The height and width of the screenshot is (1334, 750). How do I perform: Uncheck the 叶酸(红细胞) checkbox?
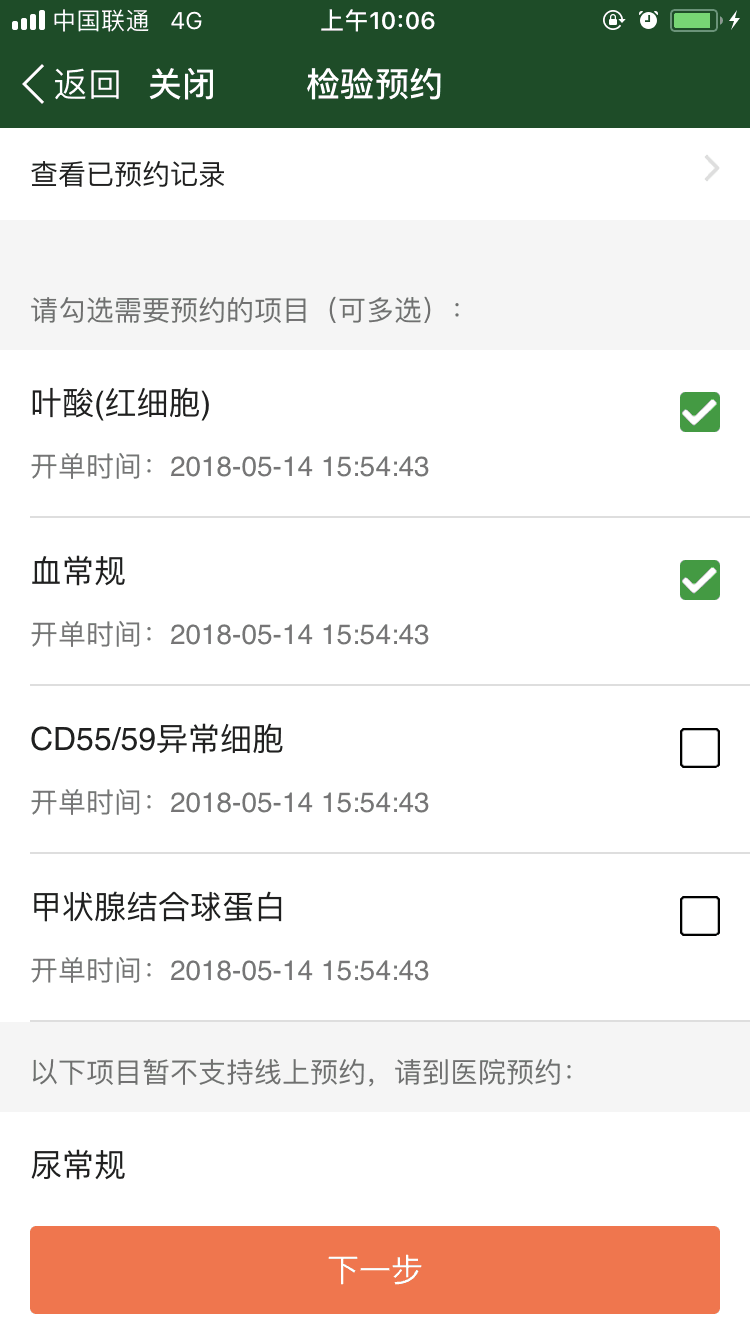tap(700, 412)
